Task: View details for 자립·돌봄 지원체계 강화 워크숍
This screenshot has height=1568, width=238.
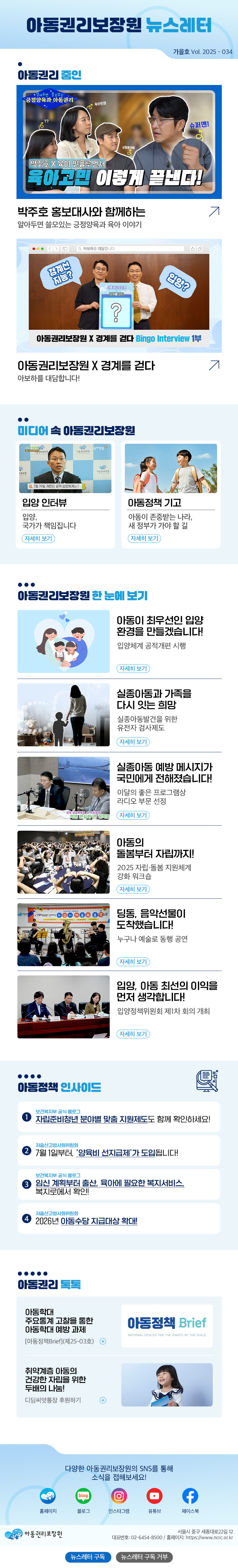Action: click(x=133, y=889)
